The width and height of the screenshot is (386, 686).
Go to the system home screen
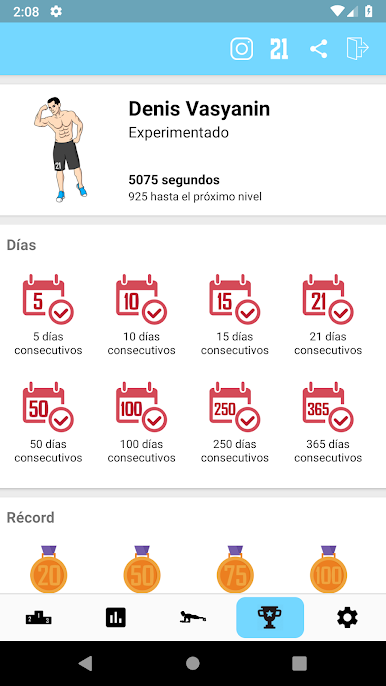(193, 663)
